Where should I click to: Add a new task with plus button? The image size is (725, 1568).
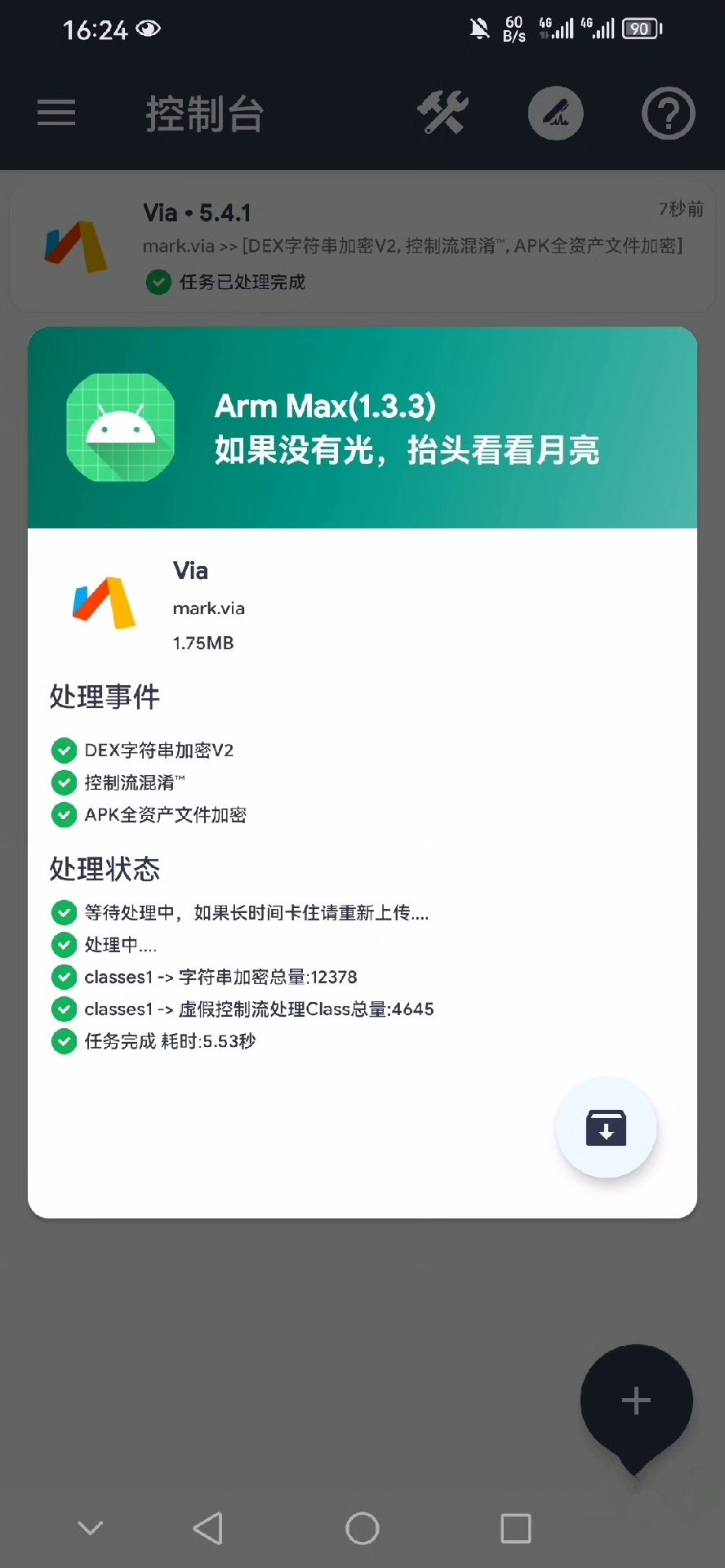pyautogui.click(x=636, y=1401)
